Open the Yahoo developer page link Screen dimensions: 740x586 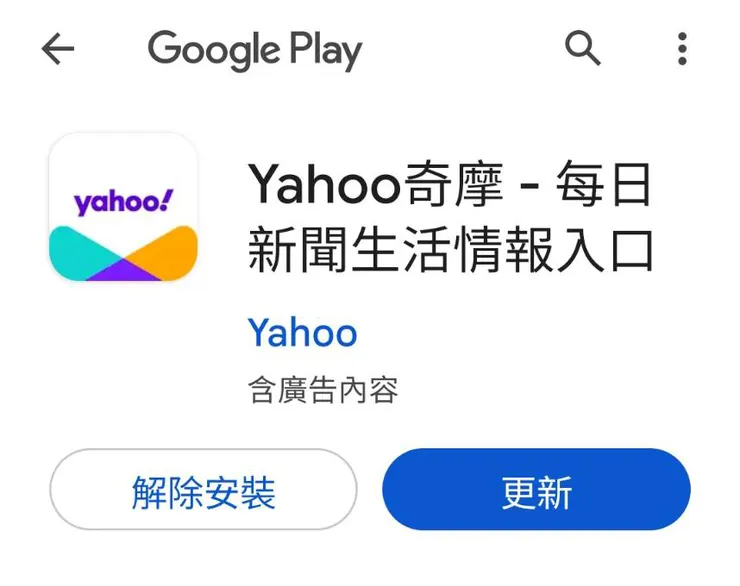click(302, 333)
